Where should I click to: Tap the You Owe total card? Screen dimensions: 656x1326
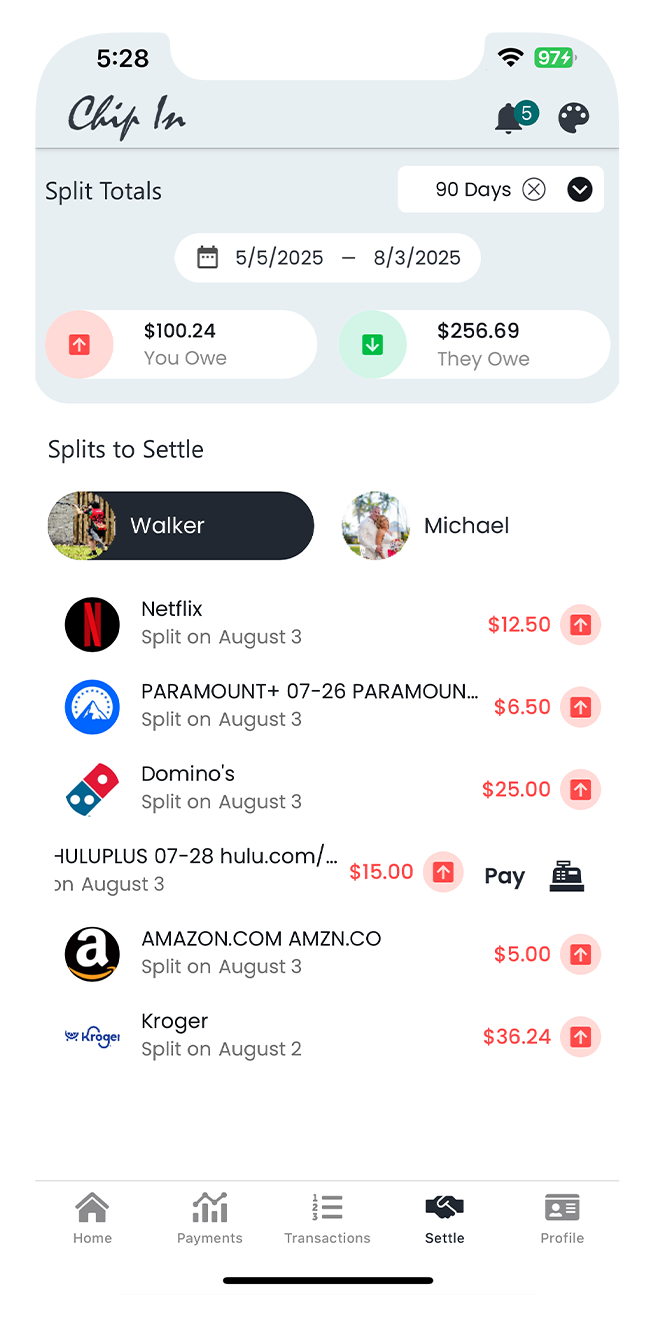(181, 344)
